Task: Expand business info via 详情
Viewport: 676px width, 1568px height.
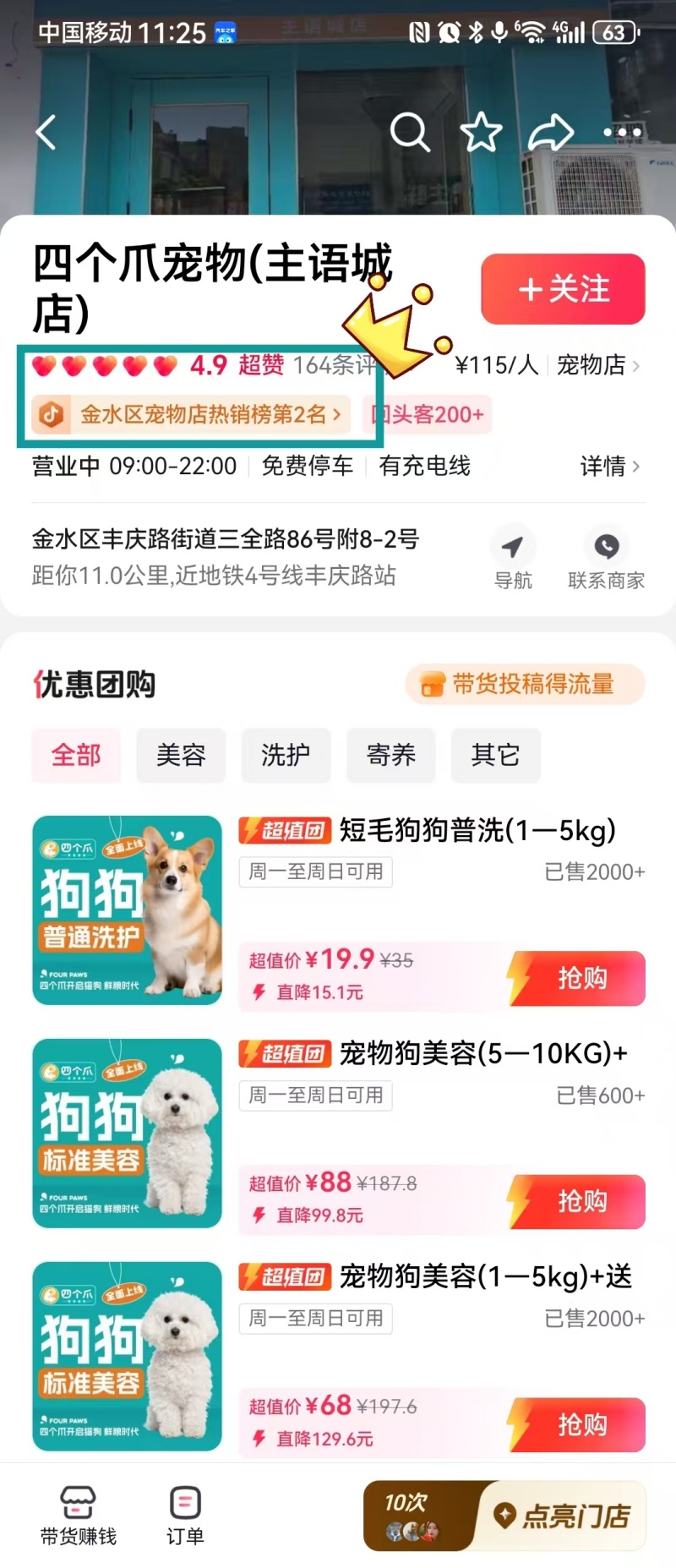Action: pos(609,466)
